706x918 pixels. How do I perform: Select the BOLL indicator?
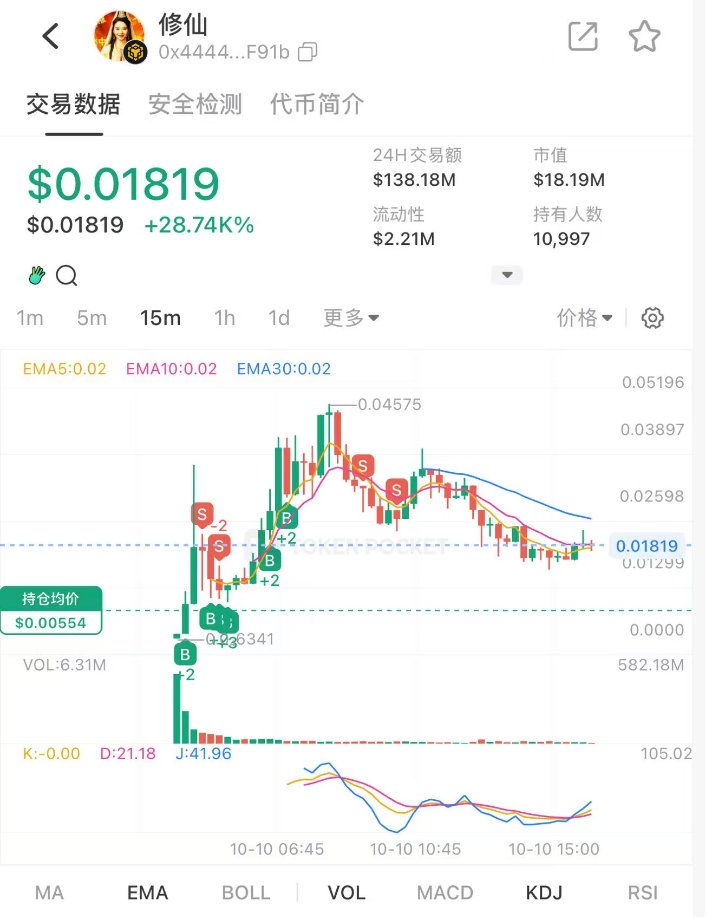tap(246, 893)
